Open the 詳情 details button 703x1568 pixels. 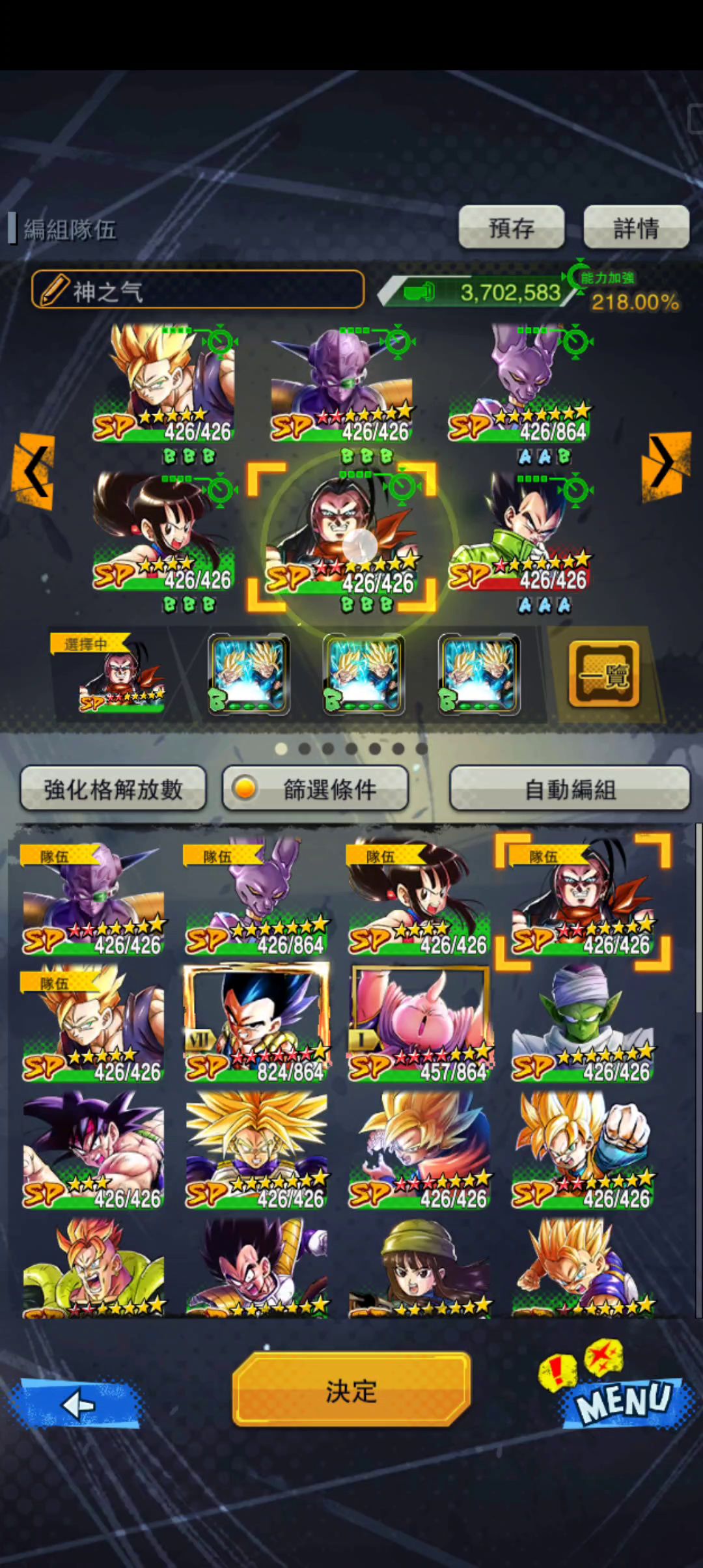tap(636, 228)
